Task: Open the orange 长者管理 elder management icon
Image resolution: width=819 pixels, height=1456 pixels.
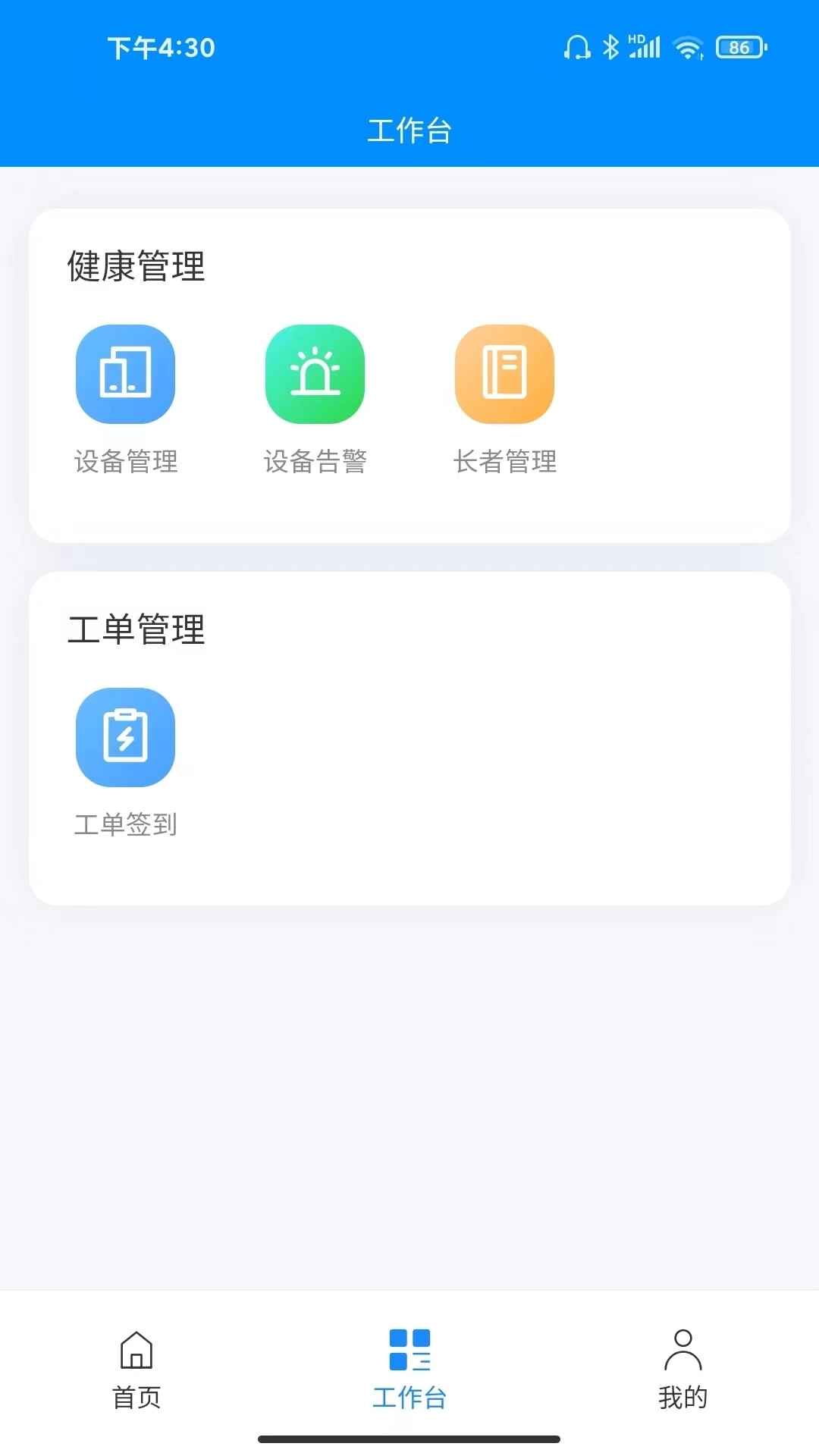Action: [x=505, y=374]
